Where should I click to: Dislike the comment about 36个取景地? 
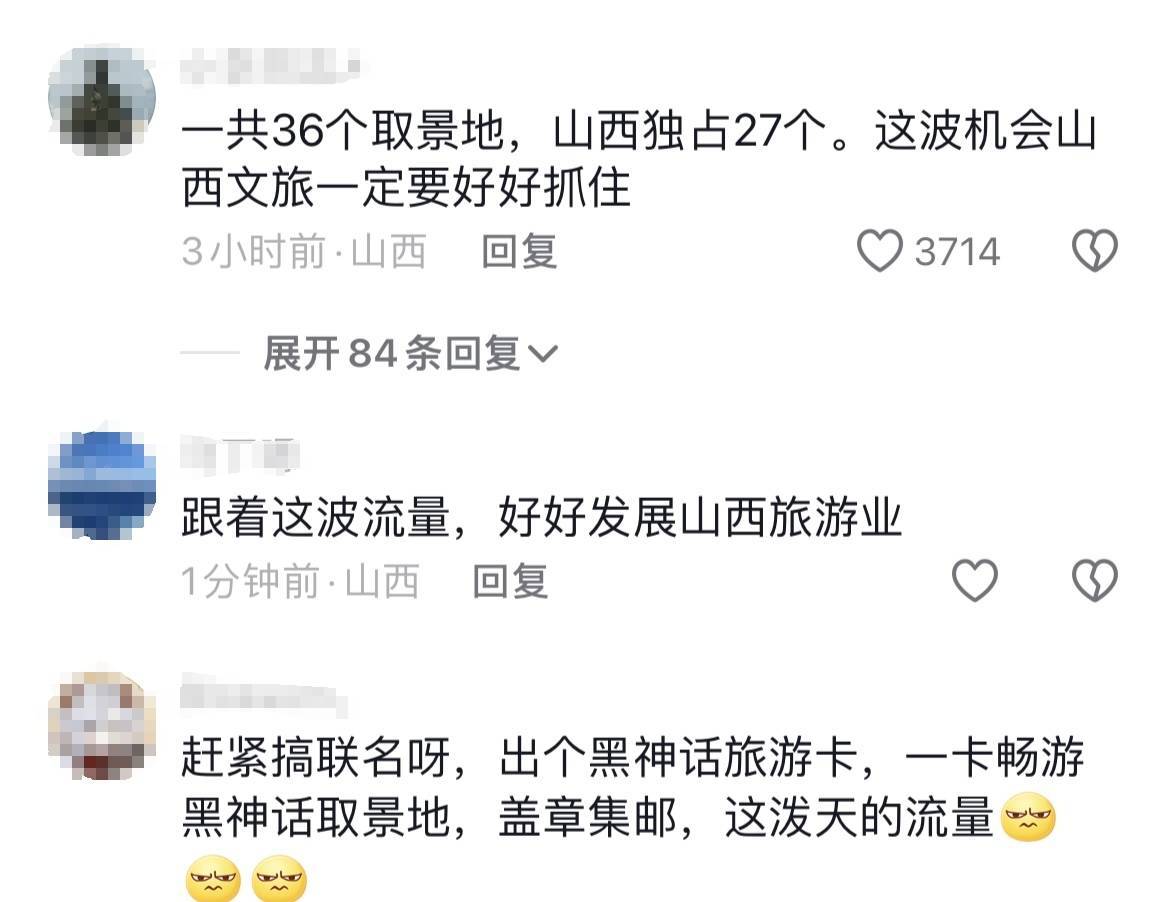click(1094, 251)
